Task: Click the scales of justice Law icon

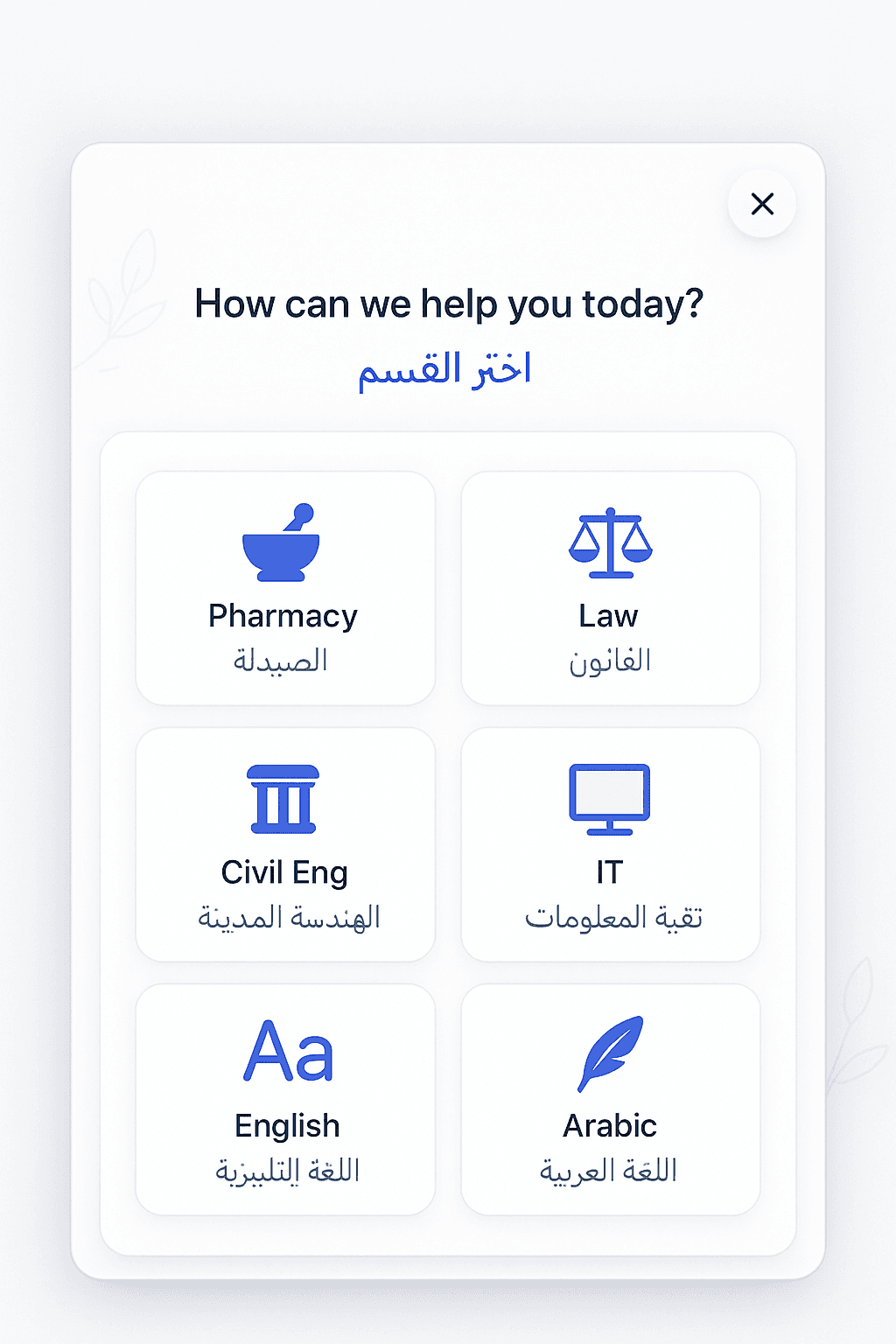Action: (x=610, y=542)
